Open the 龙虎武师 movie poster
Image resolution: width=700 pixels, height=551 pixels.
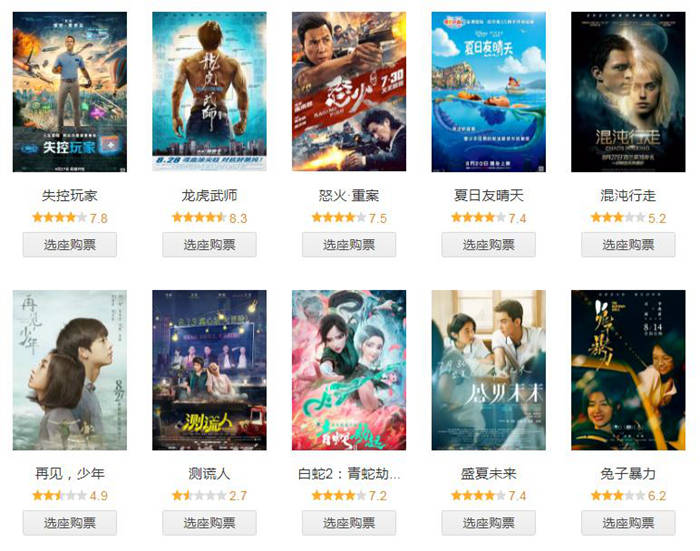click(x=209, y=92)
